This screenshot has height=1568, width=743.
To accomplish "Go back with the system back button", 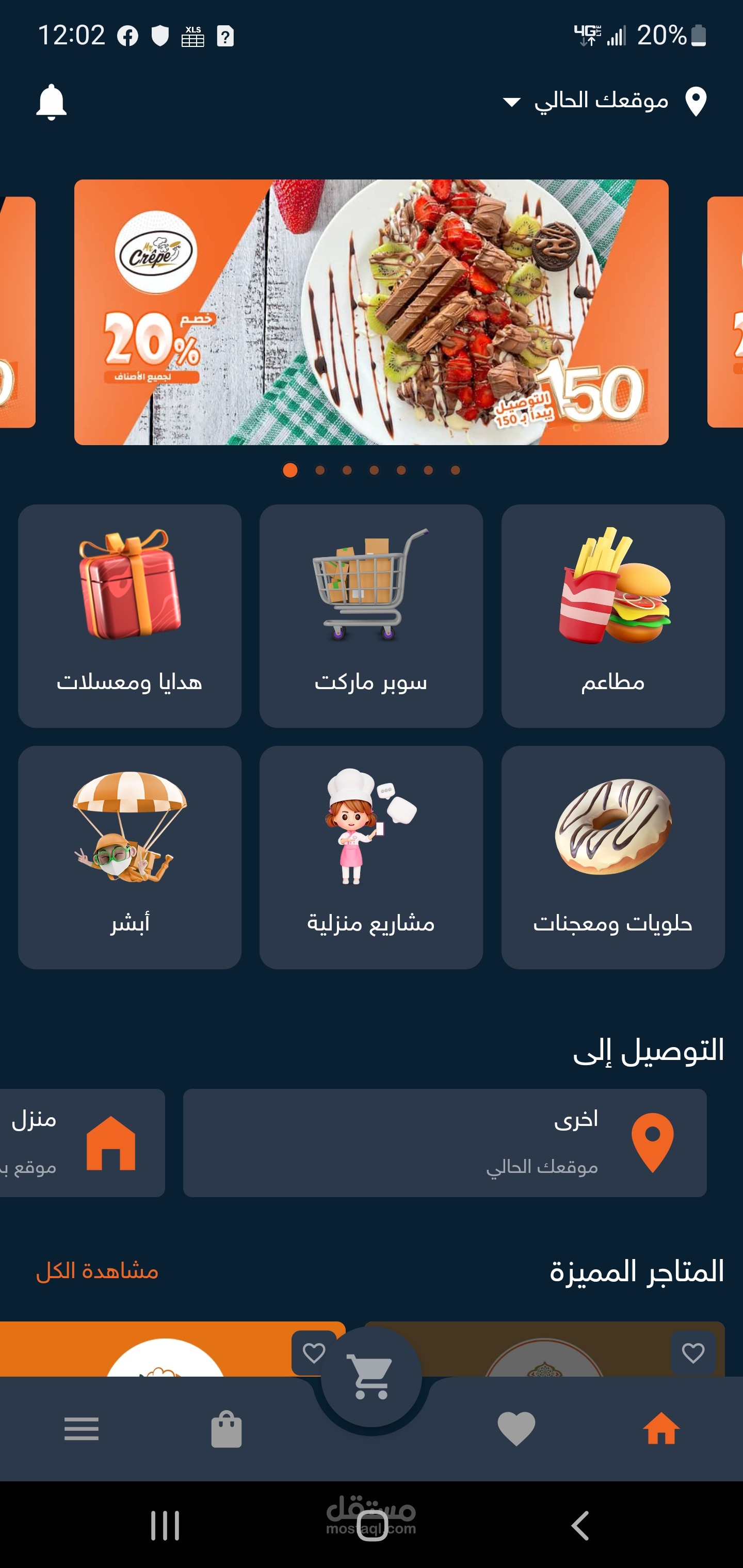I will (580, 1525).
